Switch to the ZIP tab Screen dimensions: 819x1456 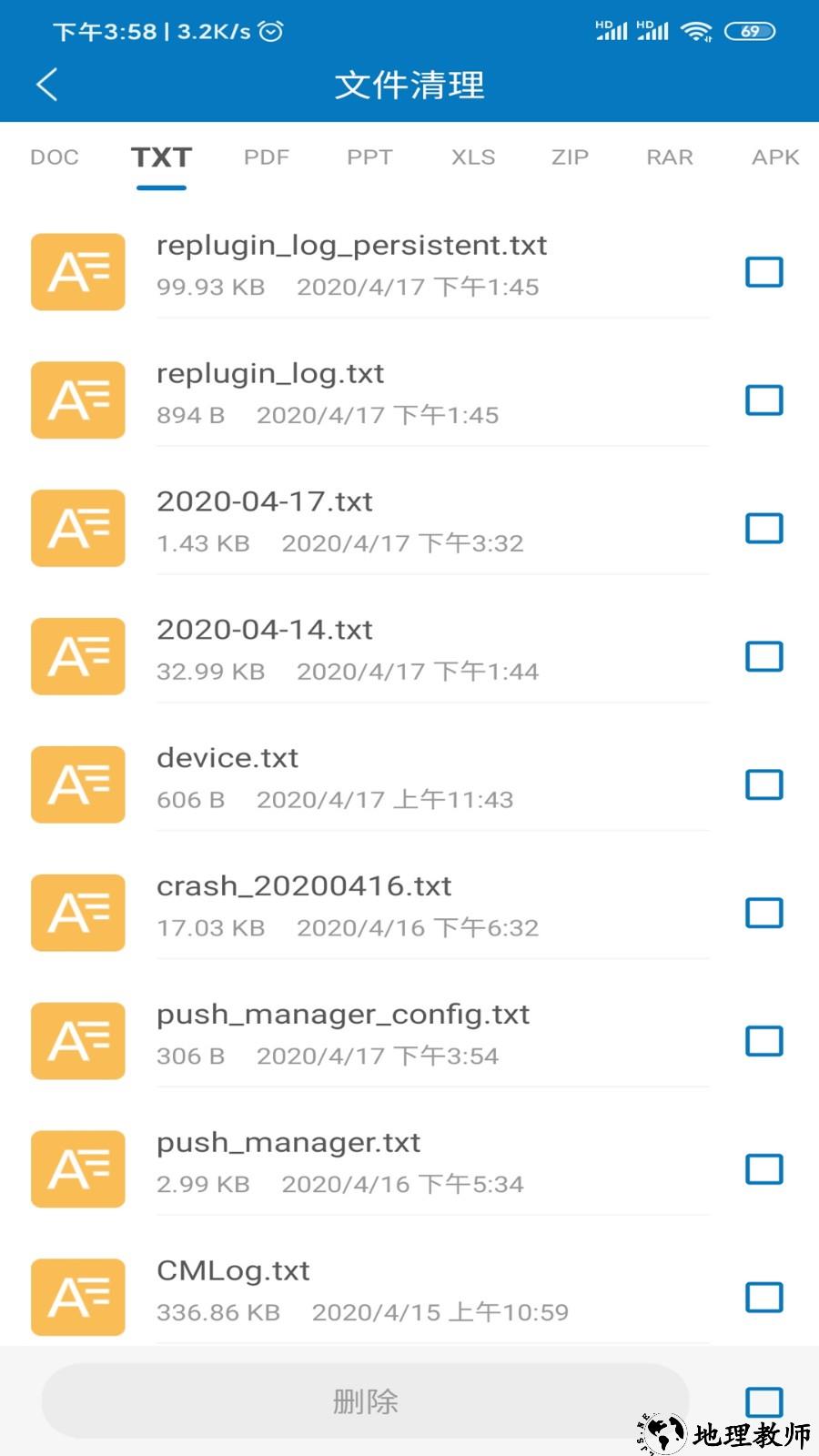point(570,157)
